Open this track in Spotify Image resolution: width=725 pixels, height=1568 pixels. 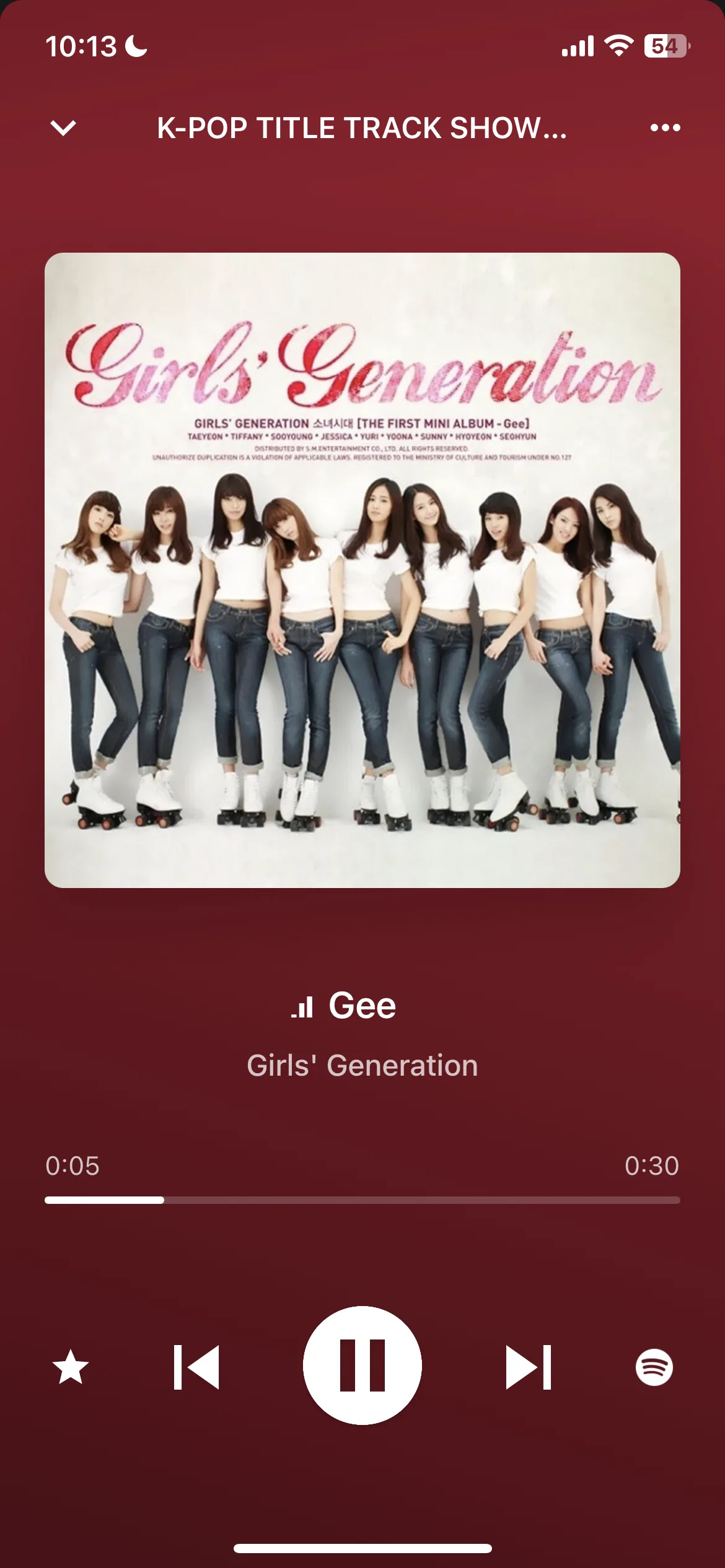[x=654, y=1367]
